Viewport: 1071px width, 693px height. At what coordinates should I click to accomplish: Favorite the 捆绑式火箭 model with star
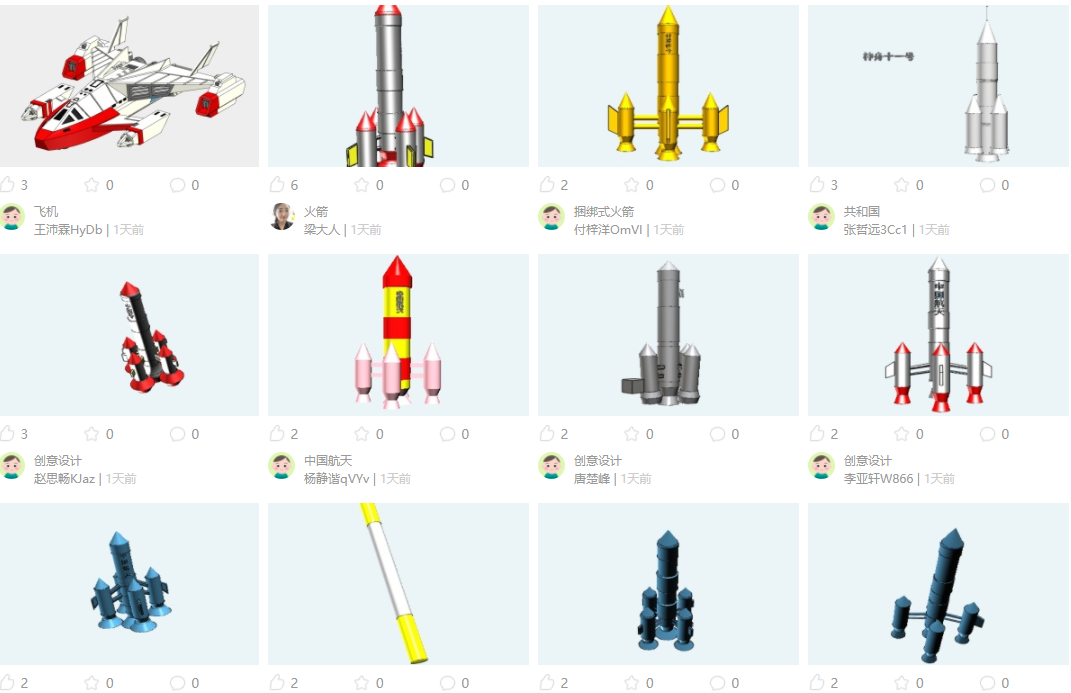[x=632, y=185]
